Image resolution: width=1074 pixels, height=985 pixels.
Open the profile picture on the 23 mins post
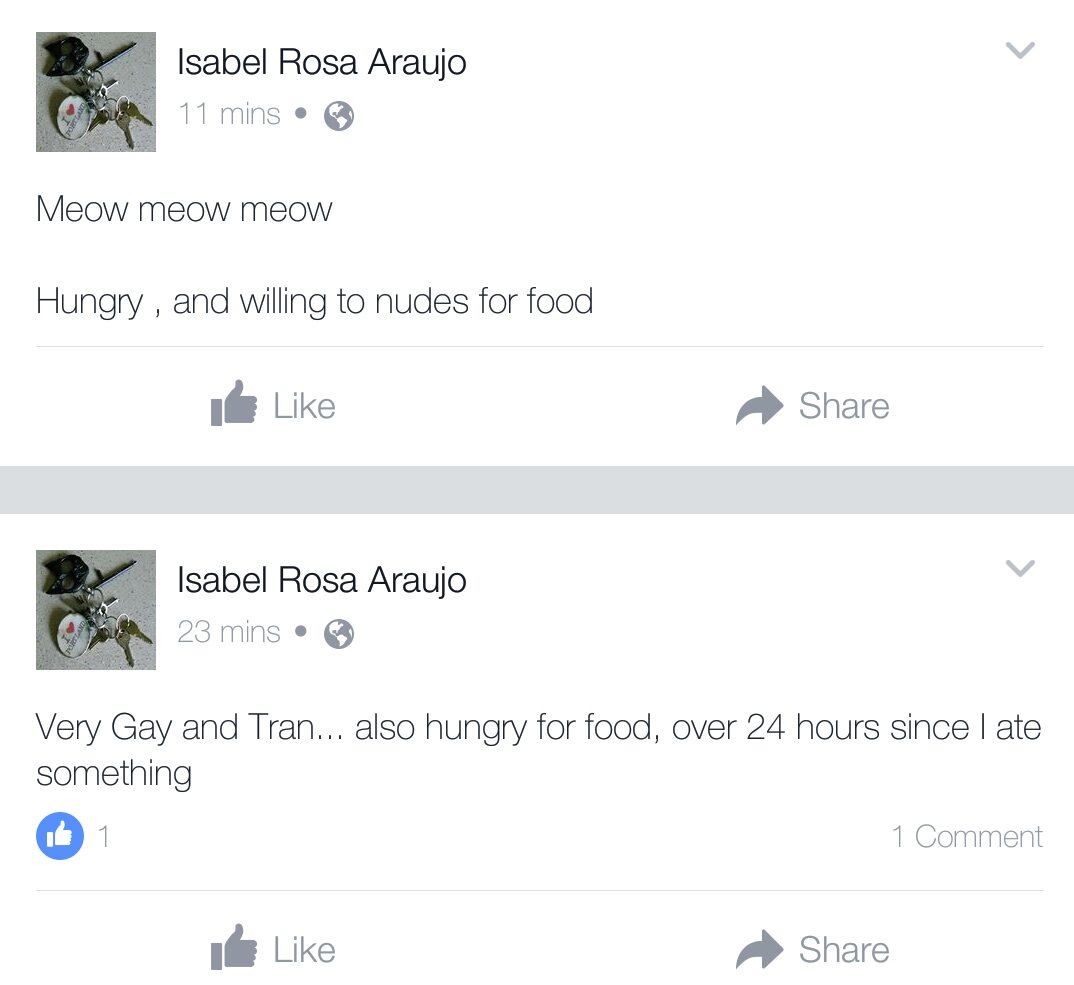pyautogui.click(x=96, y=610)
